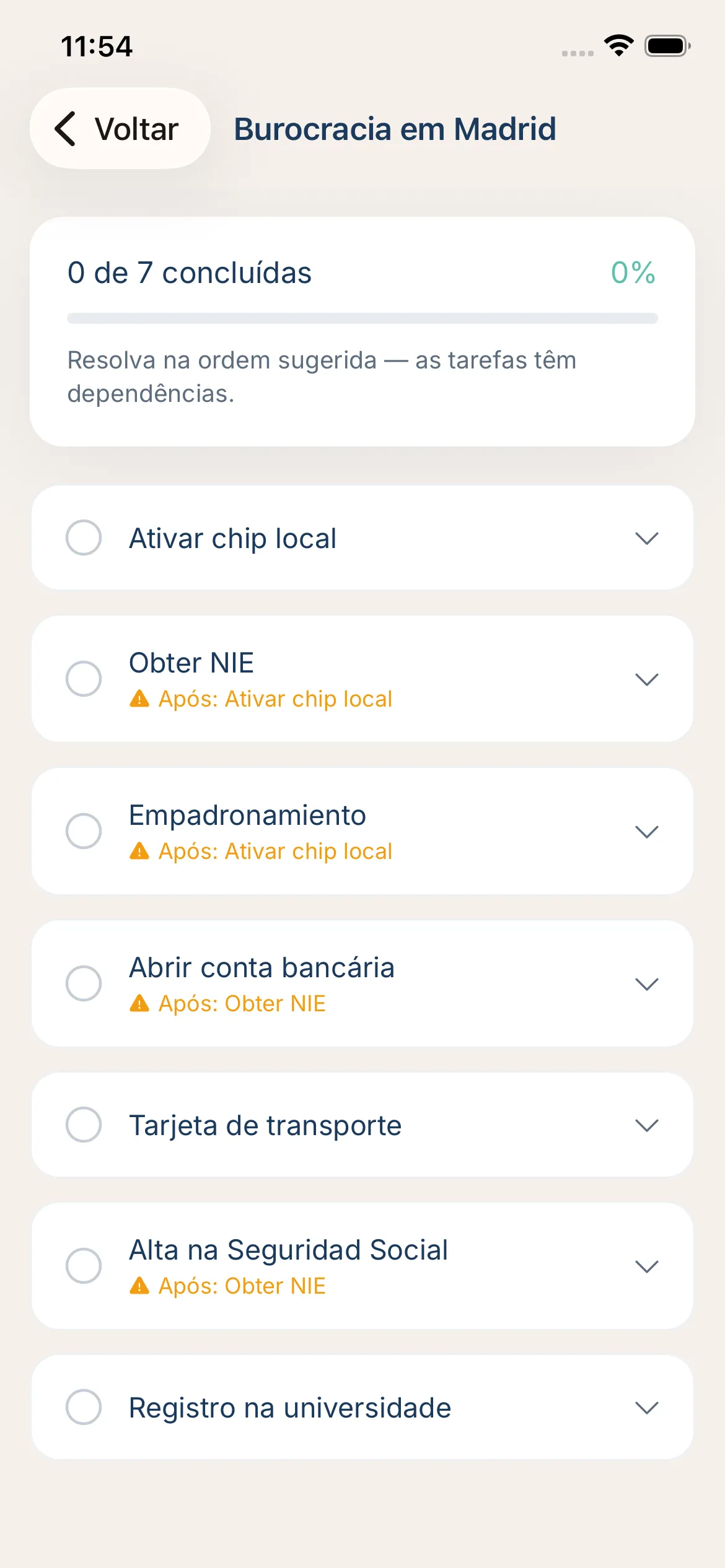Click the progress bar in the summary card

pyautogui.click(x=362, y=317)
